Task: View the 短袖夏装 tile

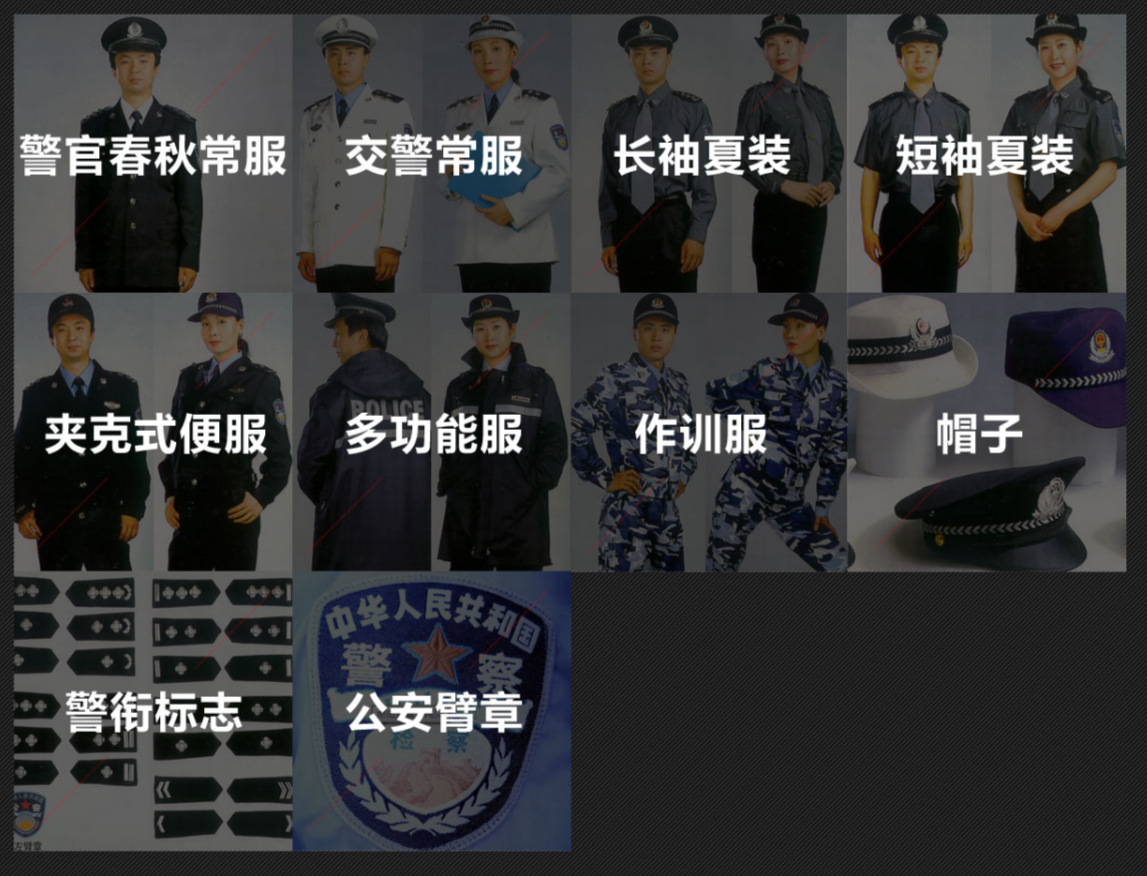Action: pos(986,155)
